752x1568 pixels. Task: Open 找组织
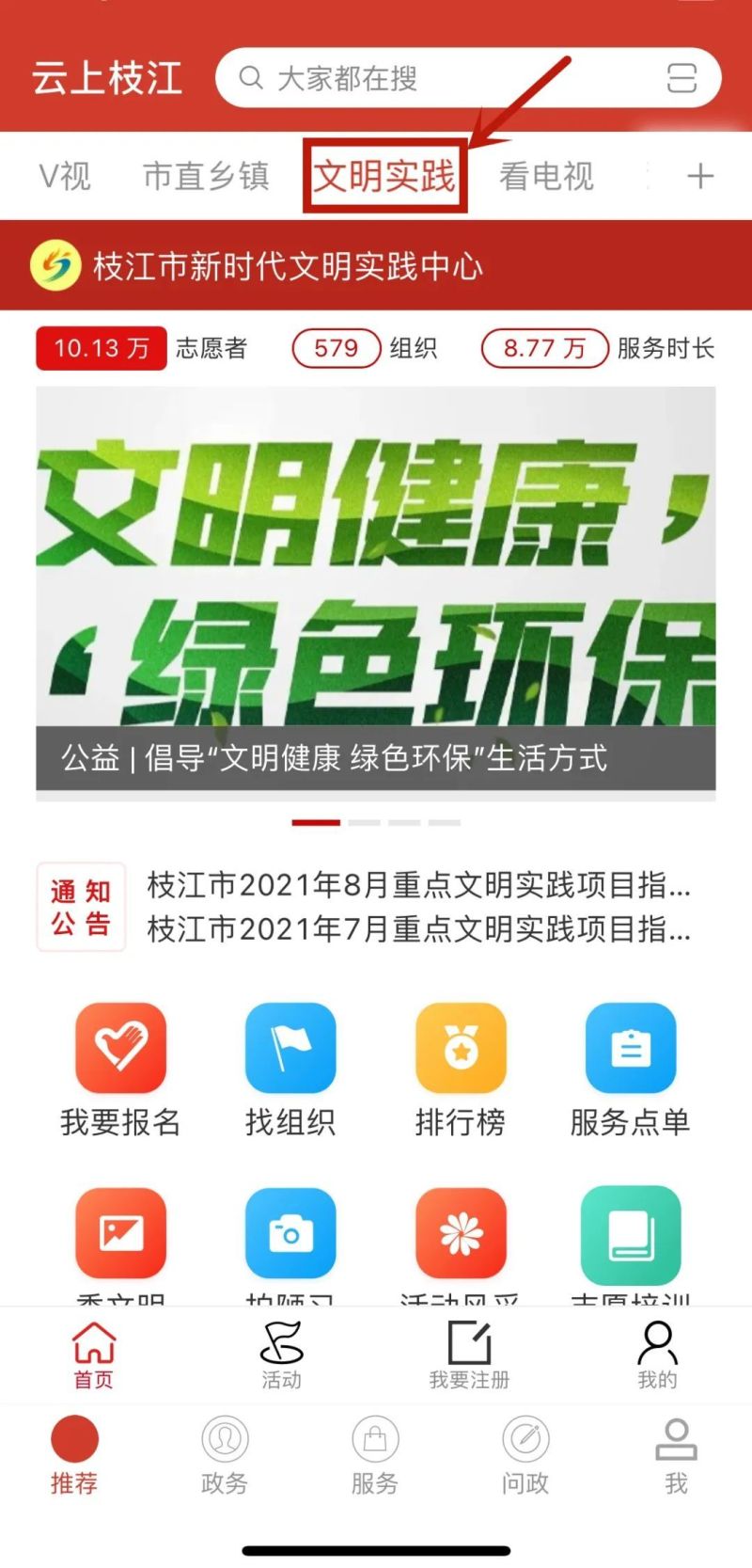[290, 1070]
